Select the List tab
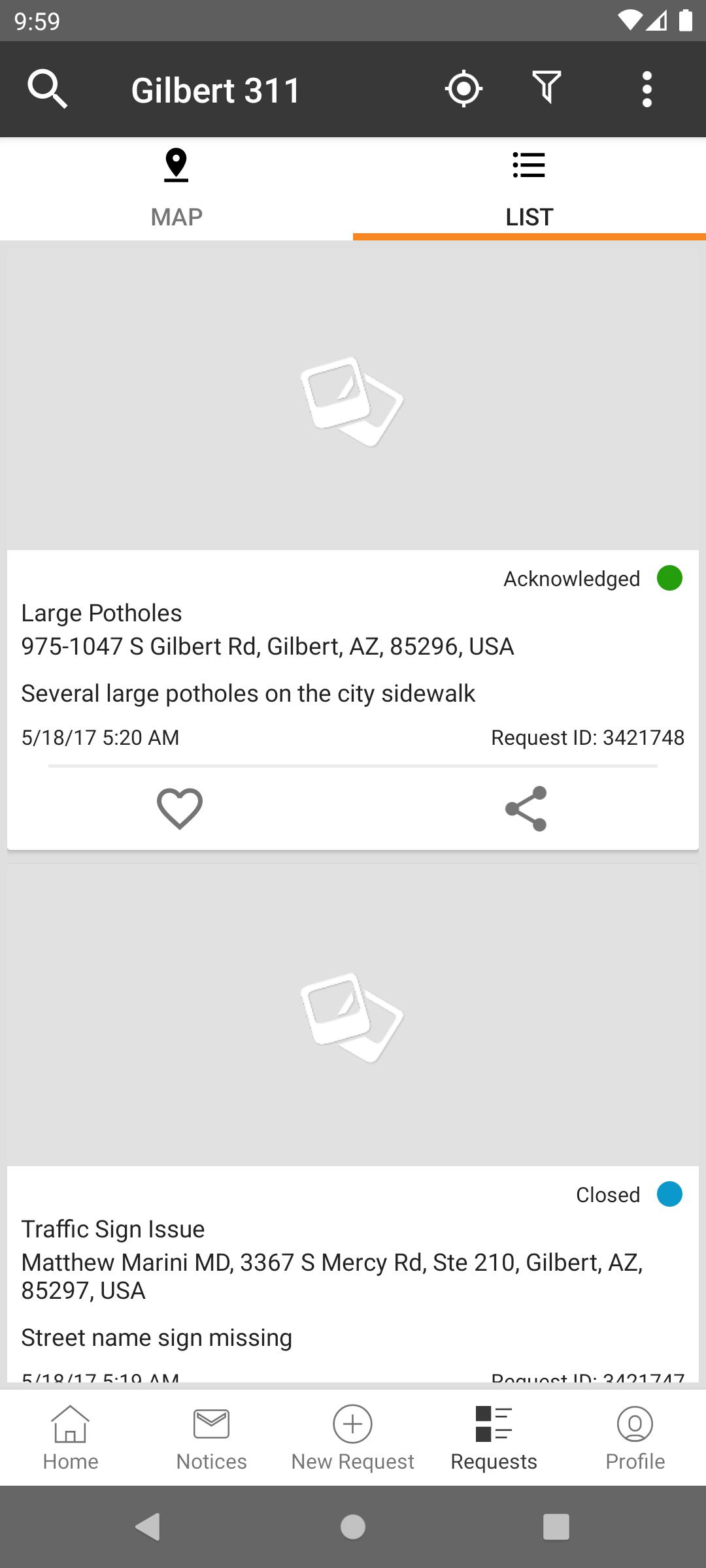 click(529, 189)
